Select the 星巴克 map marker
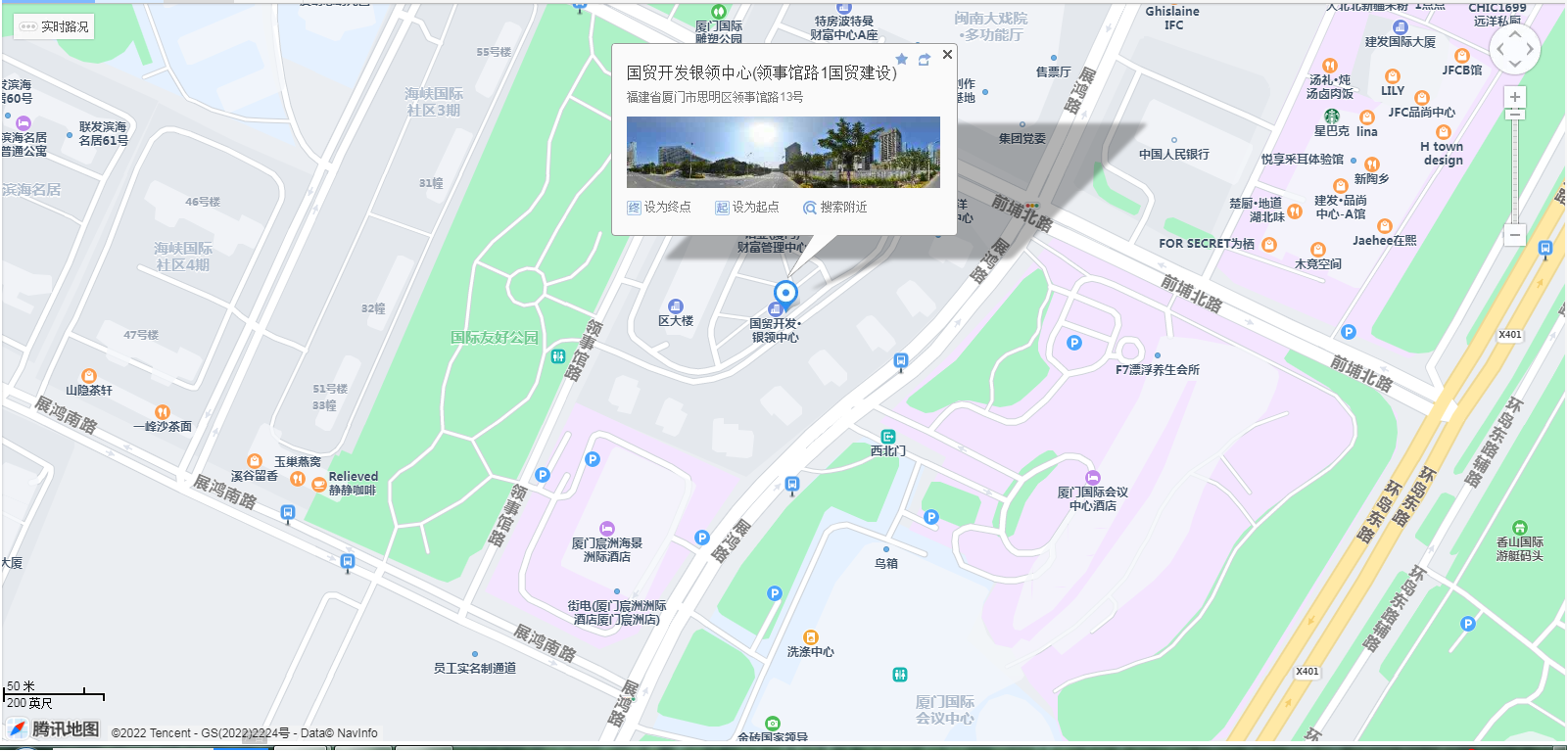The width and height of the screenshot is (1568, 751). (x=1332, y=117)
